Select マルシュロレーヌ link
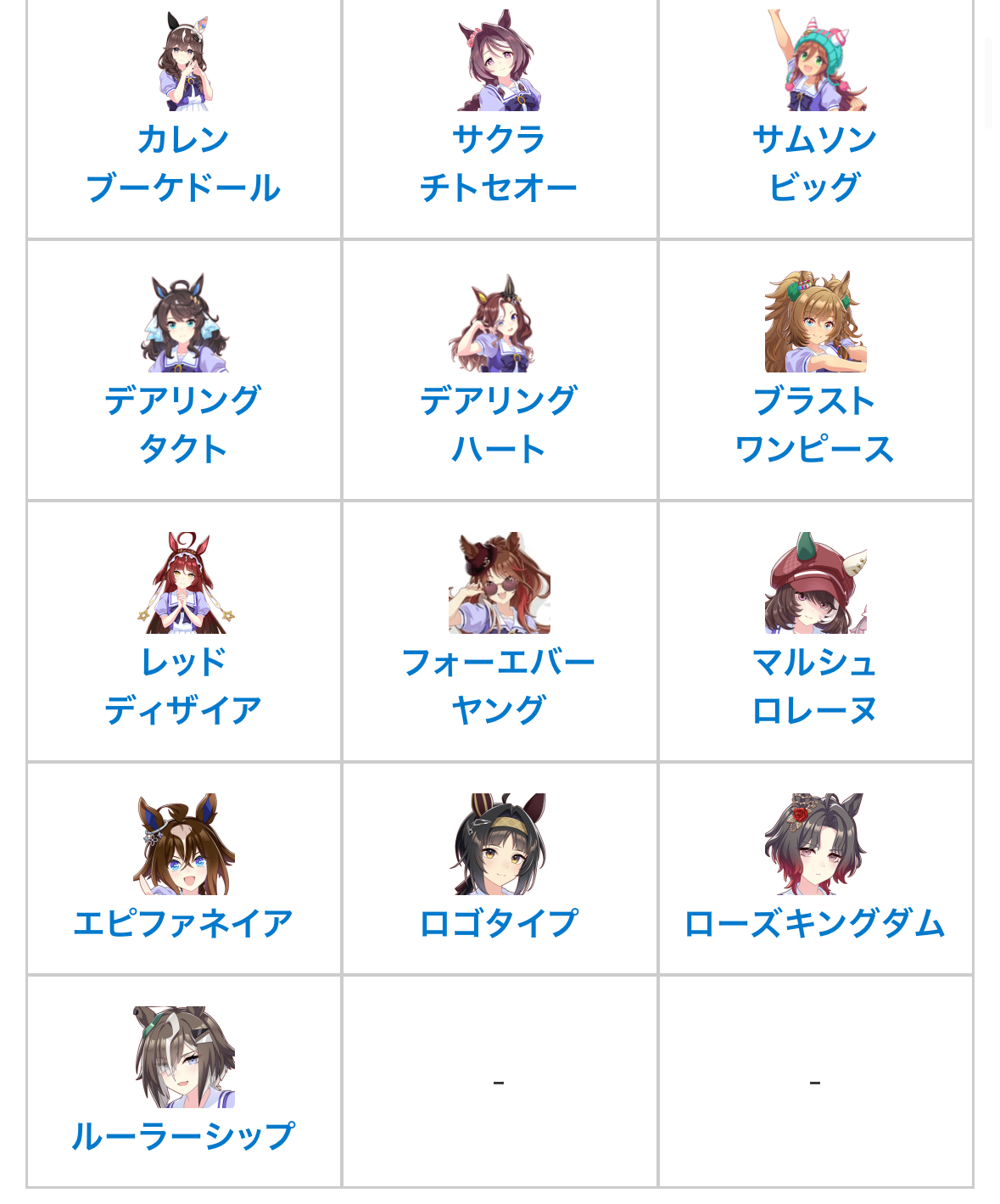The height and width of the screenshot is (1204, 1000). point(814,686)
